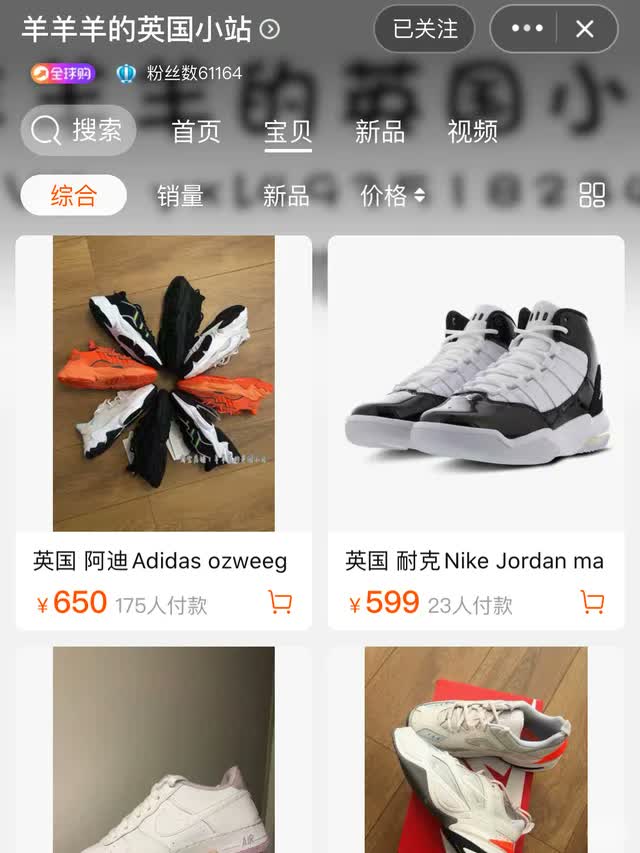640x853 pixels.
Task: Sort items by 价格
Action: pyautogui.click(x=392, y=196)
